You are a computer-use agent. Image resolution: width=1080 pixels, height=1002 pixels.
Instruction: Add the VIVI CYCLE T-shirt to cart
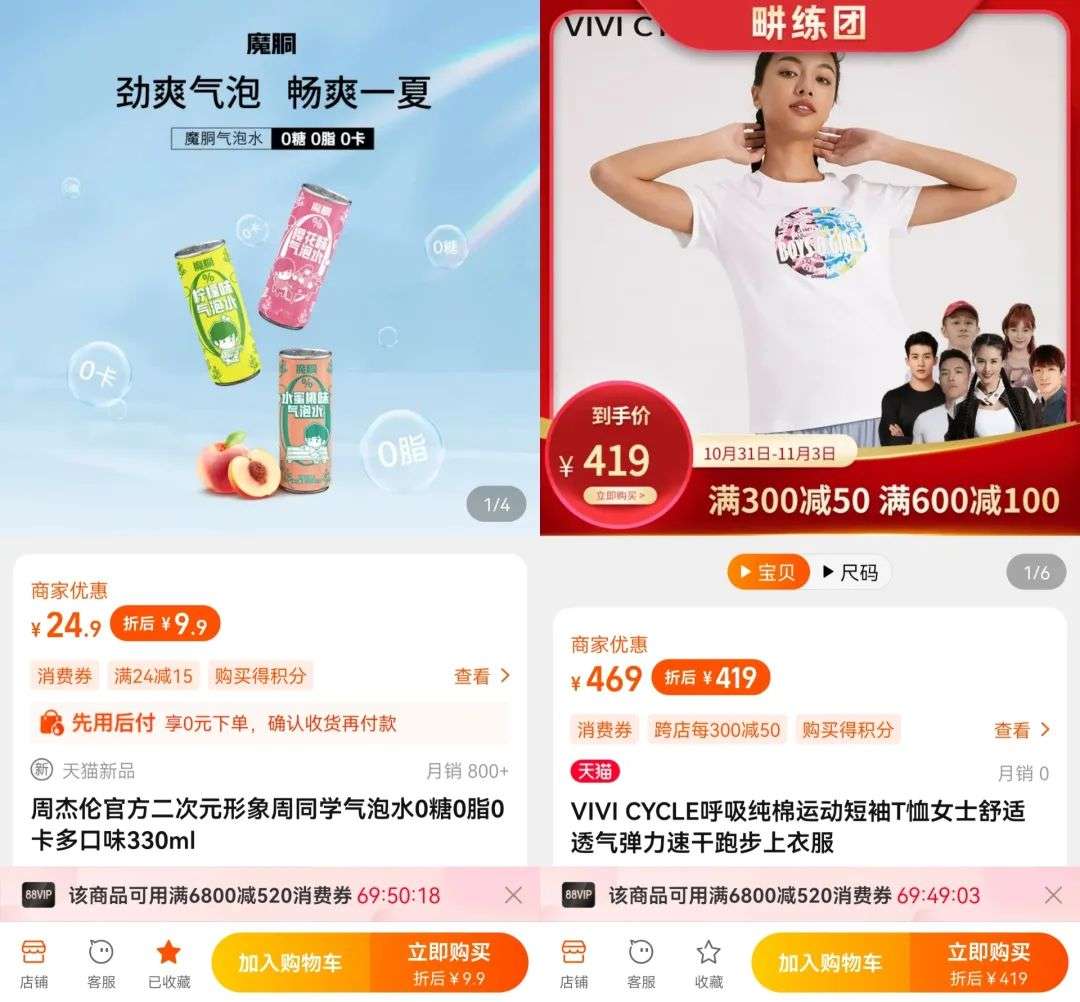pos(830,964)
